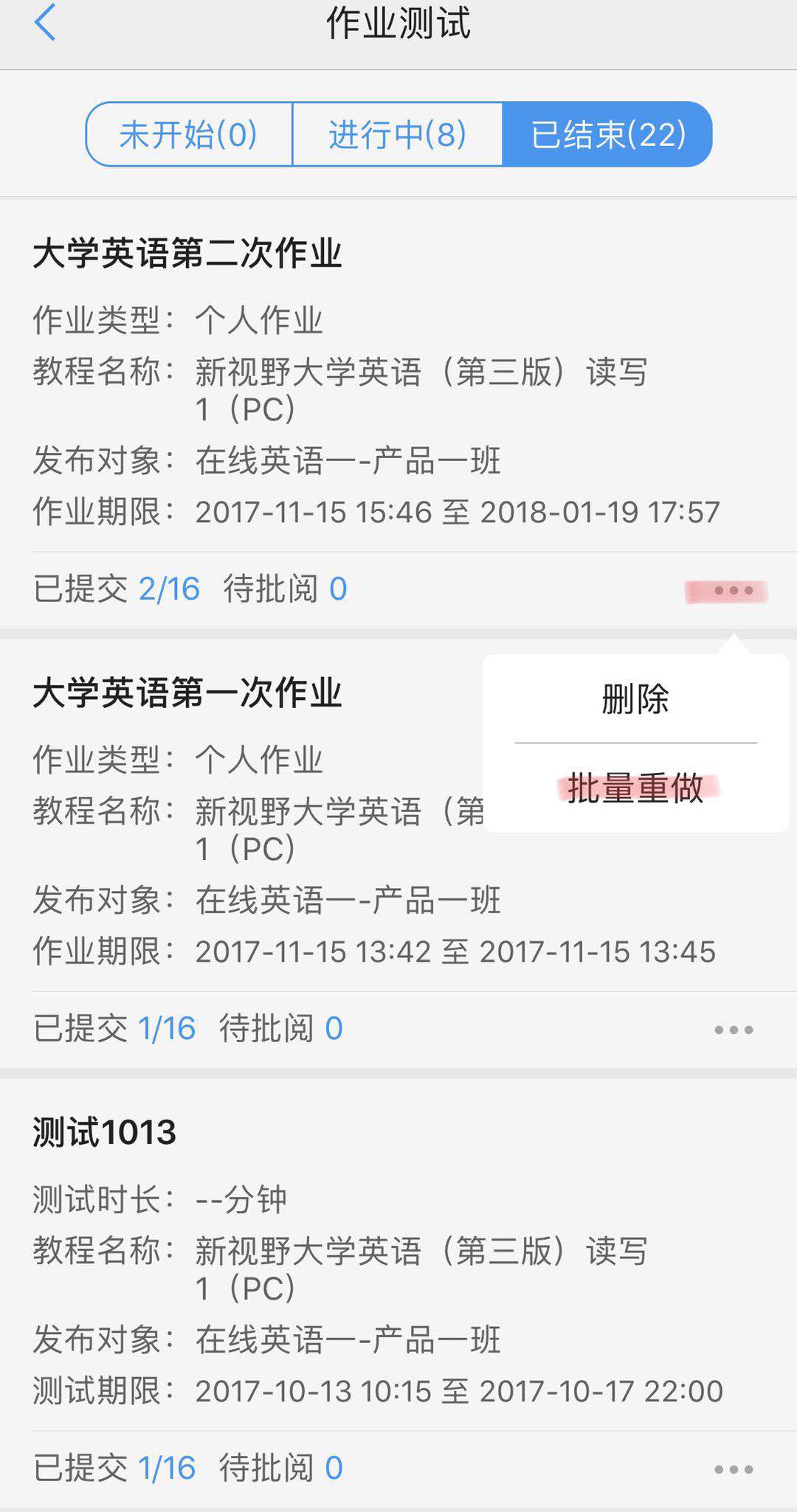Tap the three dots for 大学英语第二次作业
Image resolution: width=797 pixels, height=1512 pixels.
point(733,591)
